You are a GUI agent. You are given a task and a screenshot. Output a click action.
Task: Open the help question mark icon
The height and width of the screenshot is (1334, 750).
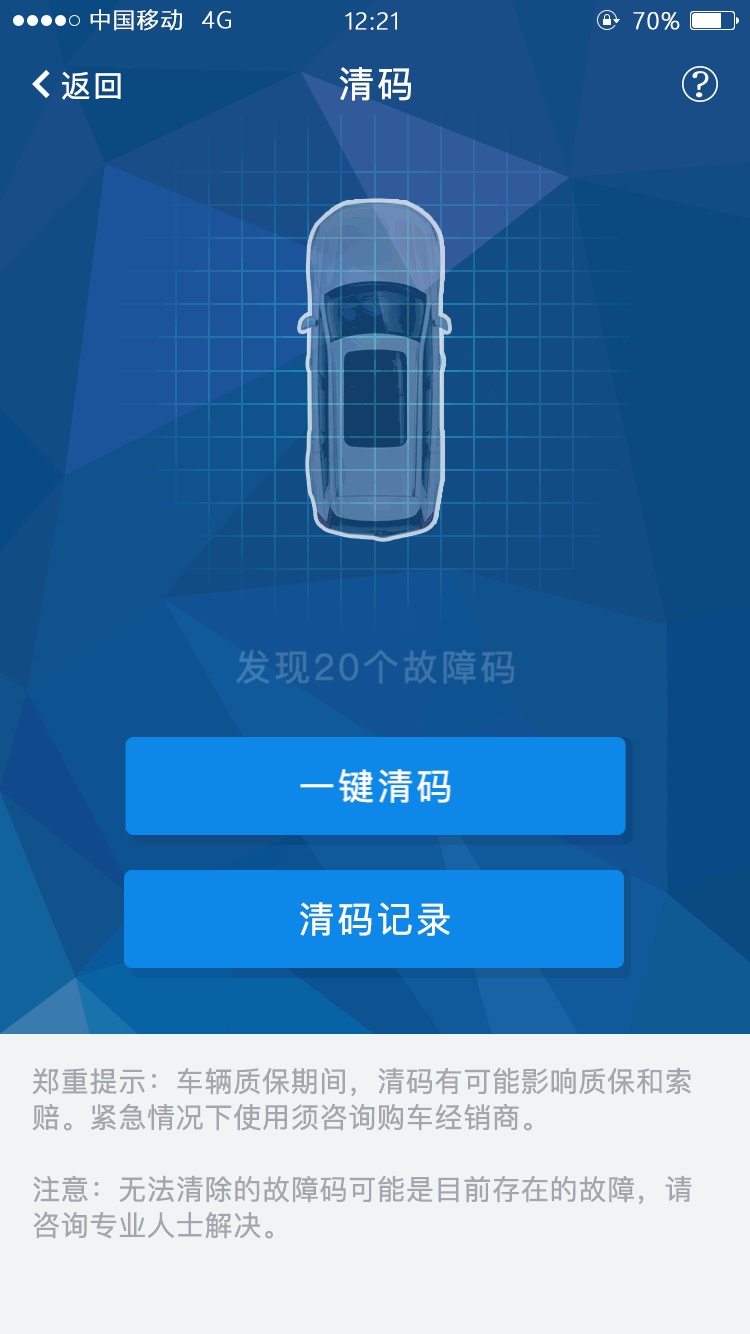(x=700, y=84)
